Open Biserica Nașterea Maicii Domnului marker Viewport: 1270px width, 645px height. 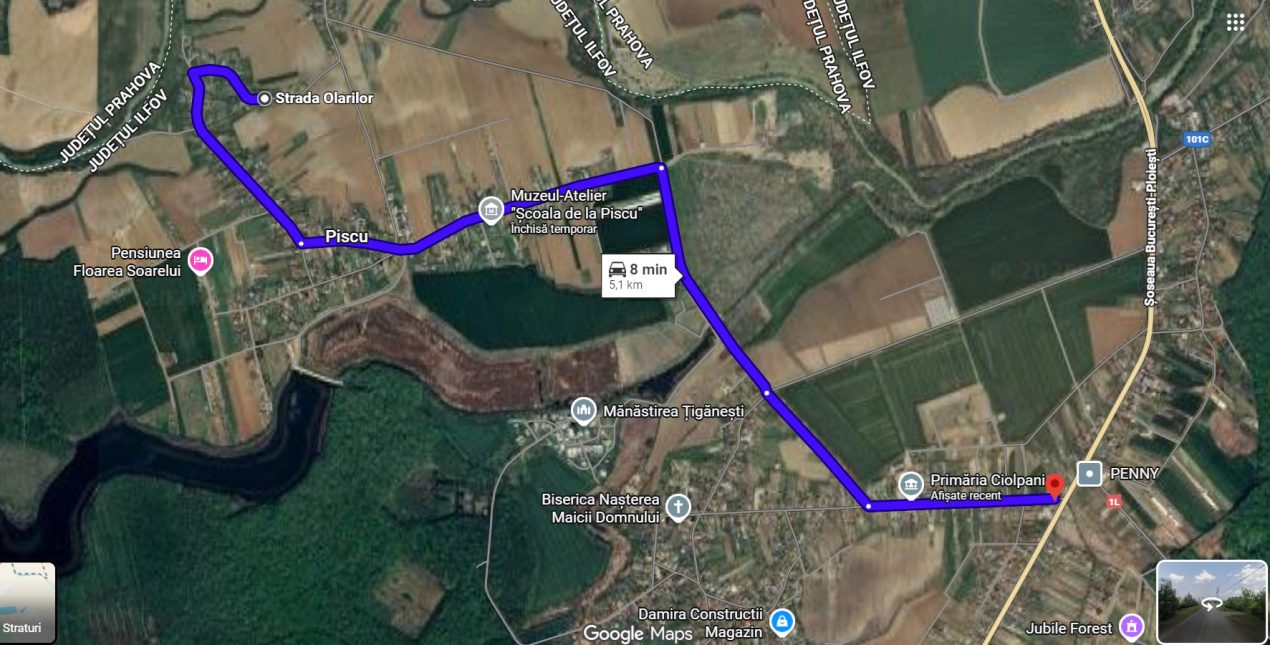click(x=678, y=507)
